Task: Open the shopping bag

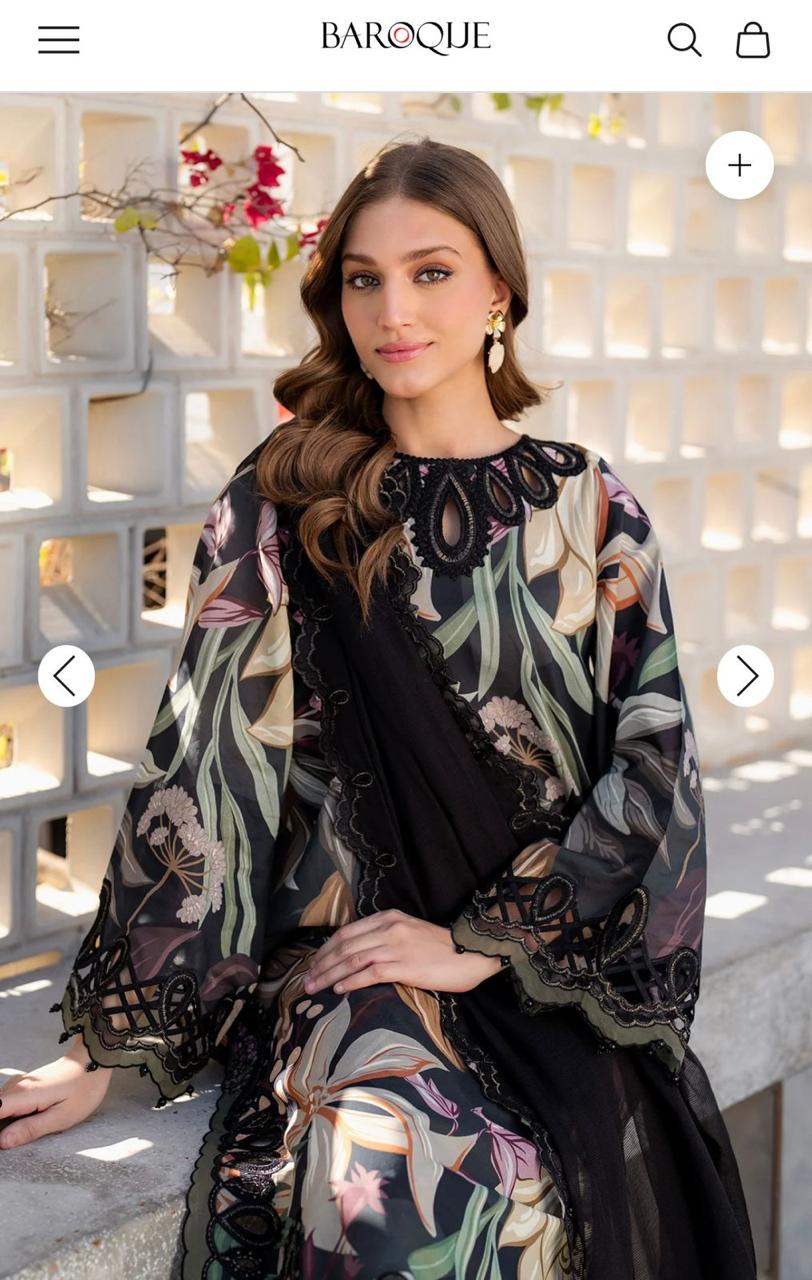Action: 753,40
